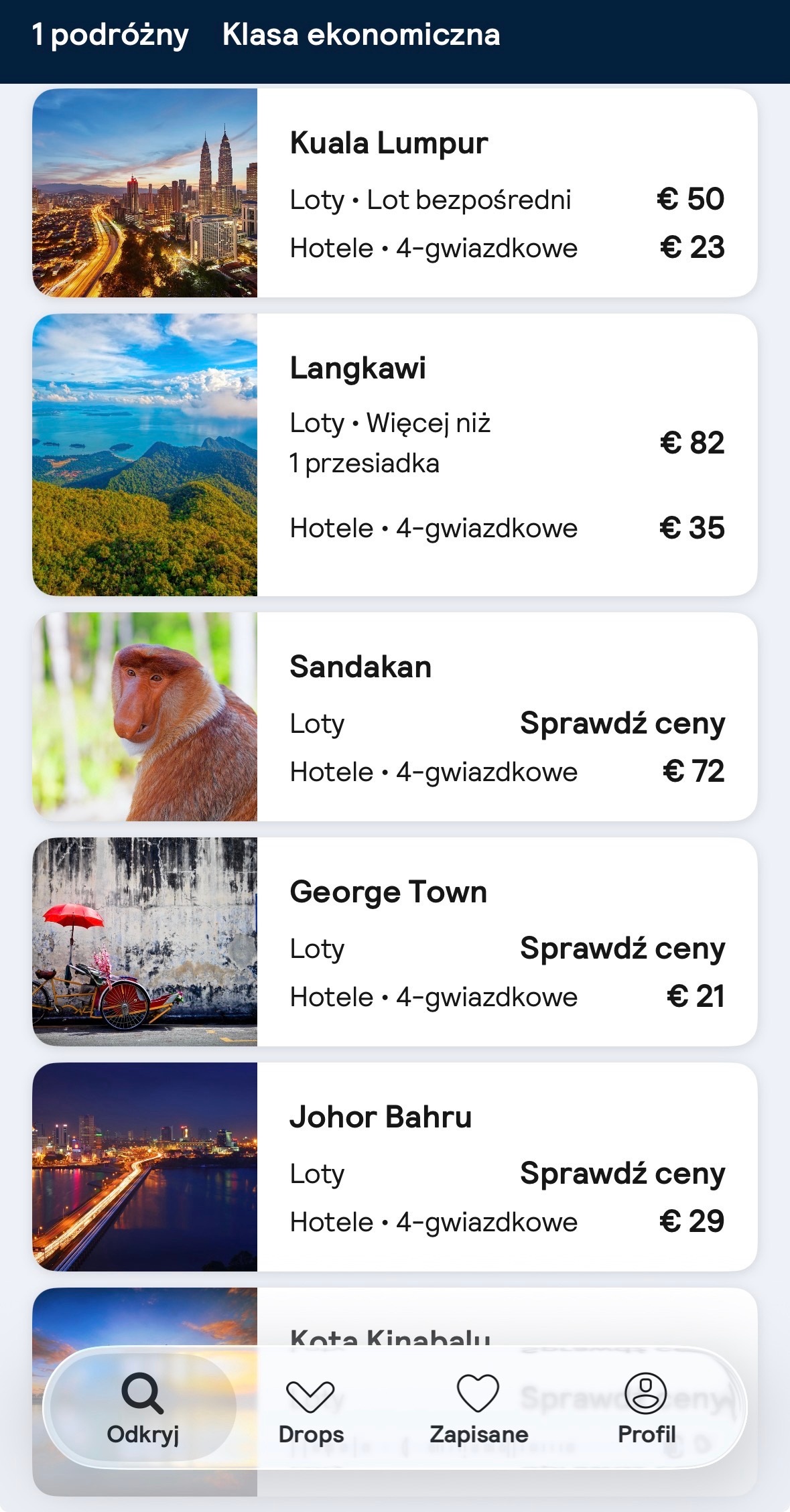Screen dimensions: 790x1512
Task: Change cabin class Klasa ekonomiczna
Action: (361, 35)
